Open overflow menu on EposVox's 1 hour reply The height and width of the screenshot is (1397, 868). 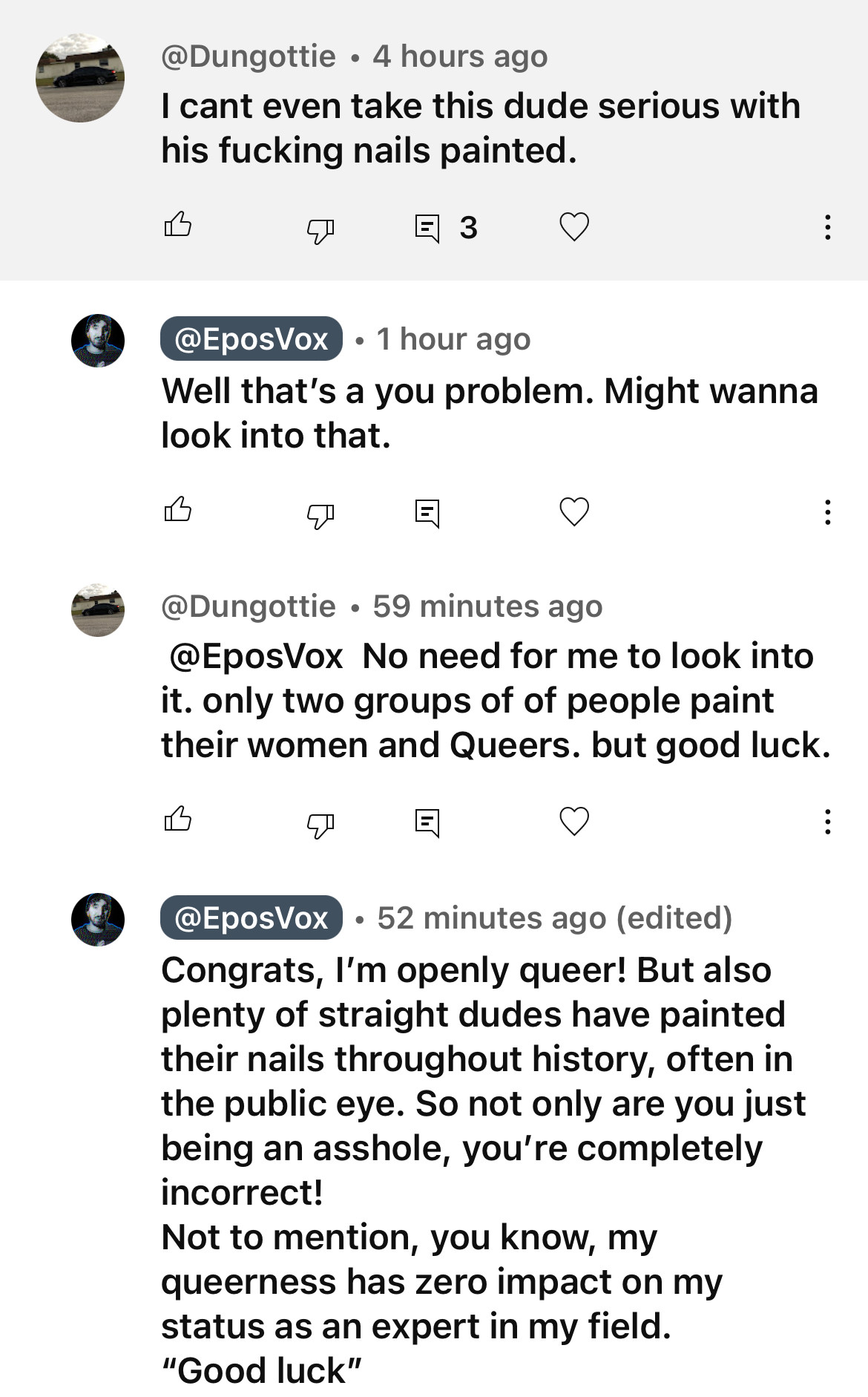(x=827, y=511)
